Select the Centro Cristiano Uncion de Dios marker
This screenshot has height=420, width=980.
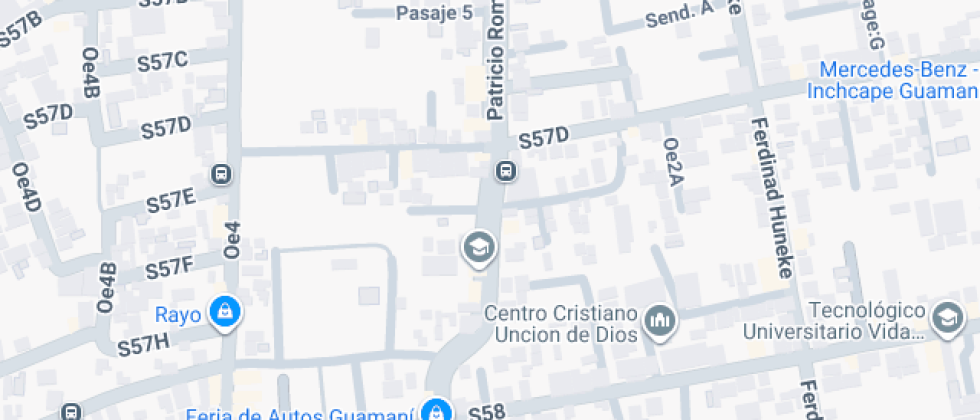659,321
